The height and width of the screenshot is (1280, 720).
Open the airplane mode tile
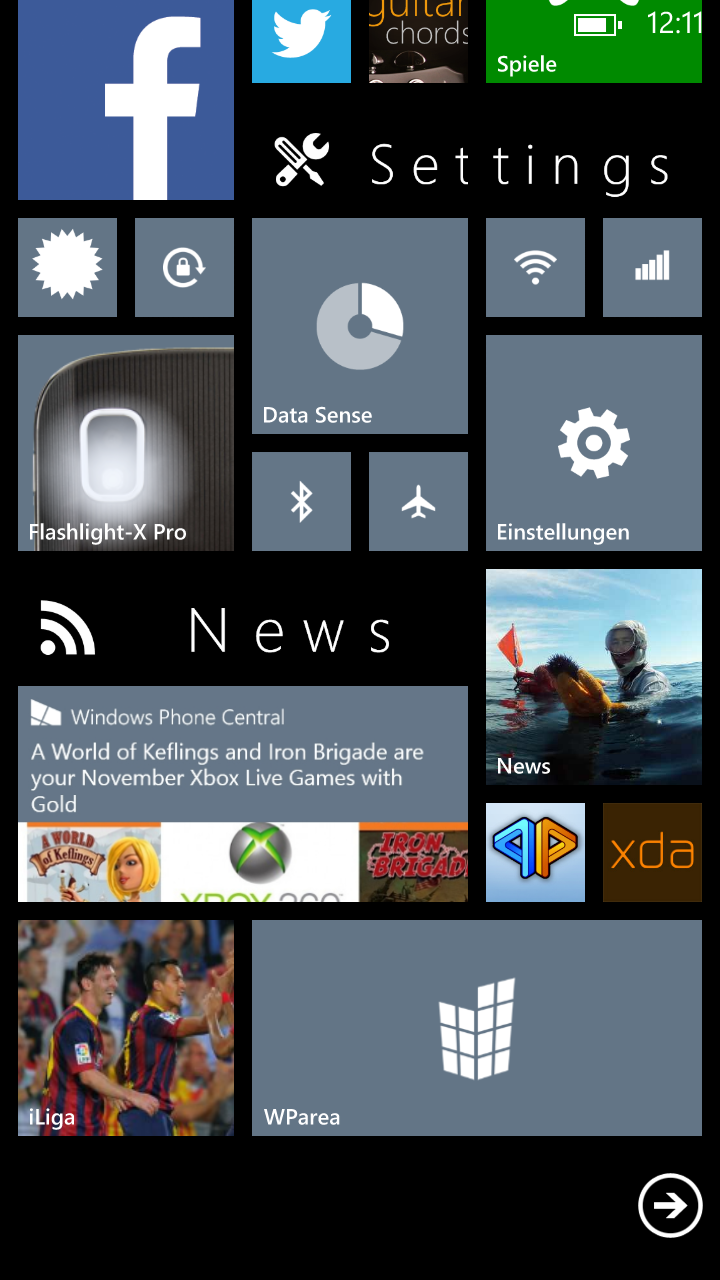click(x=418, y=501)
